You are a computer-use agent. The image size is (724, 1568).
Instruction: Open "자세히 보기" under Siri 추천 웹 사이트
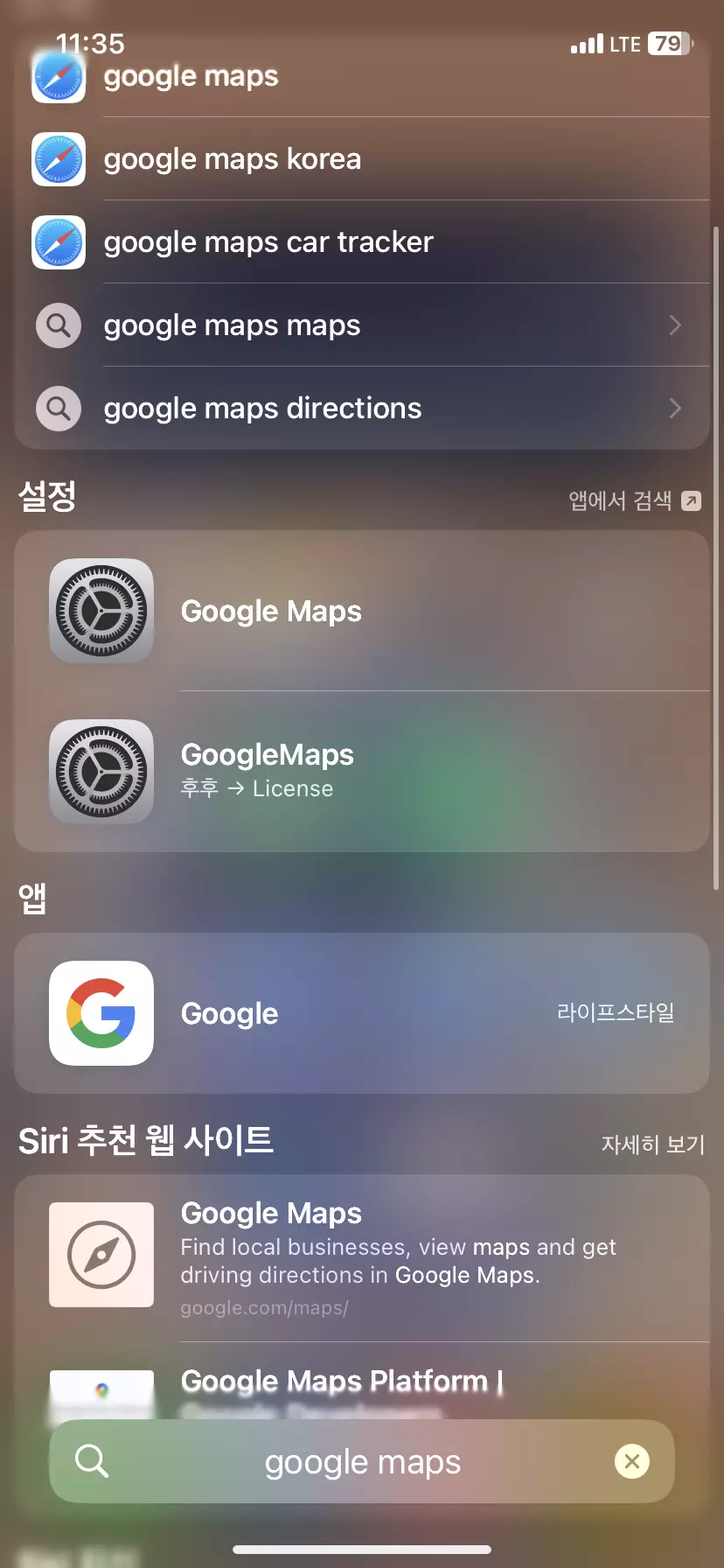tap(653, 1144)
